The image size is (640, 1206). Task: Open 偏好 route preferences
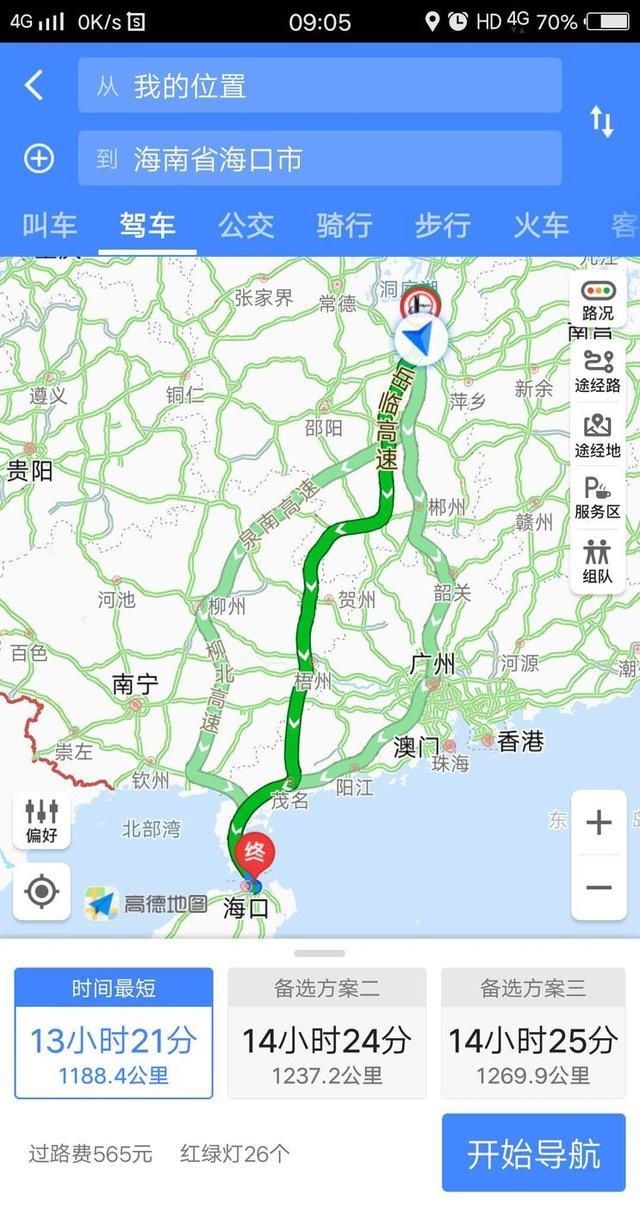(x=41, y=820)
